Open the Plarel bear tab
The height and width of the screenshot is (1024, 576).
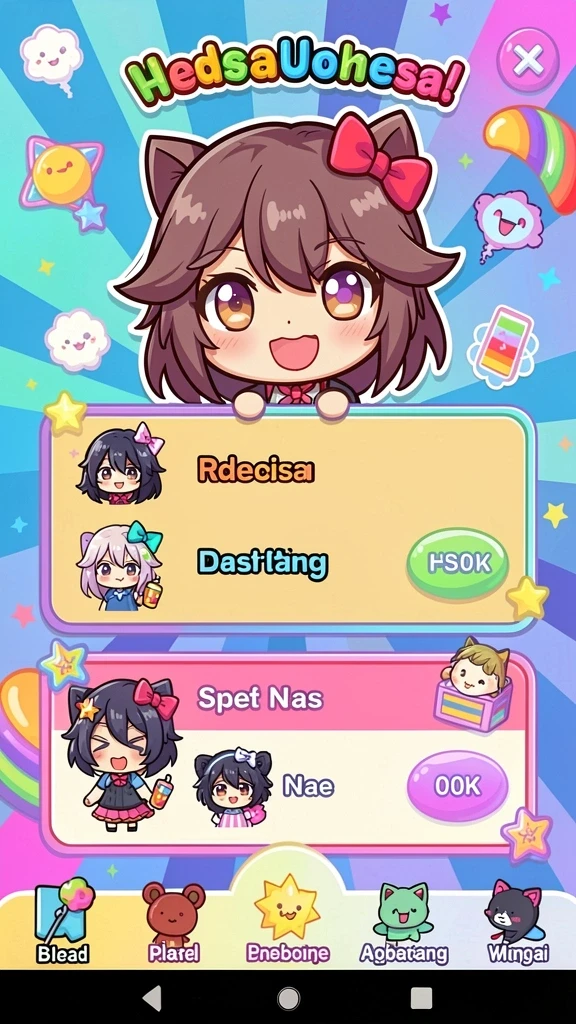point(174,922)
